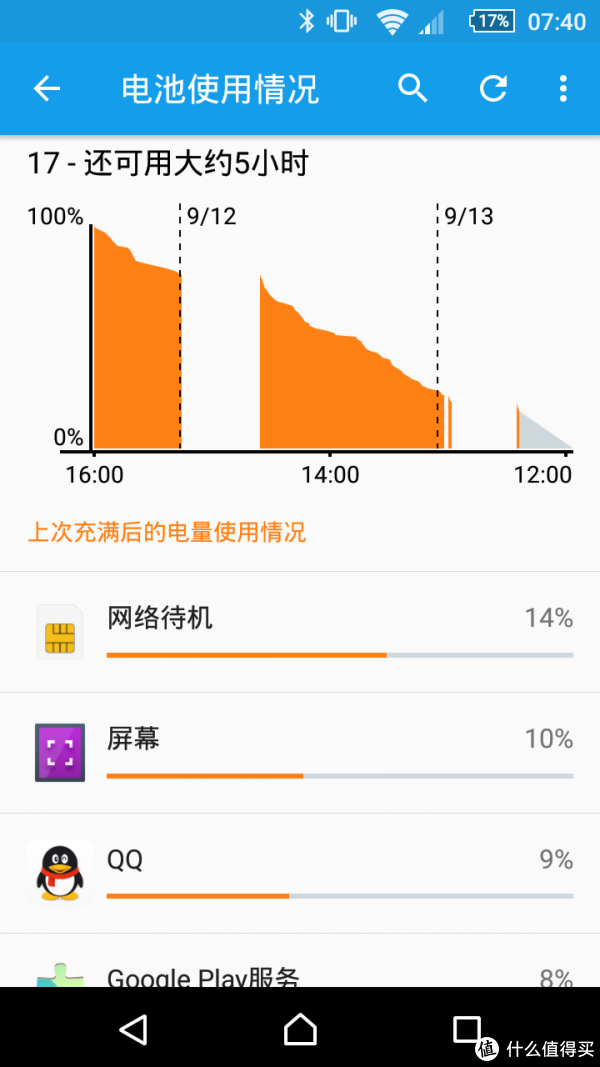Go back from battery usage screen
This screenshot has height=1067, width=600.
(x=47, y=88)
